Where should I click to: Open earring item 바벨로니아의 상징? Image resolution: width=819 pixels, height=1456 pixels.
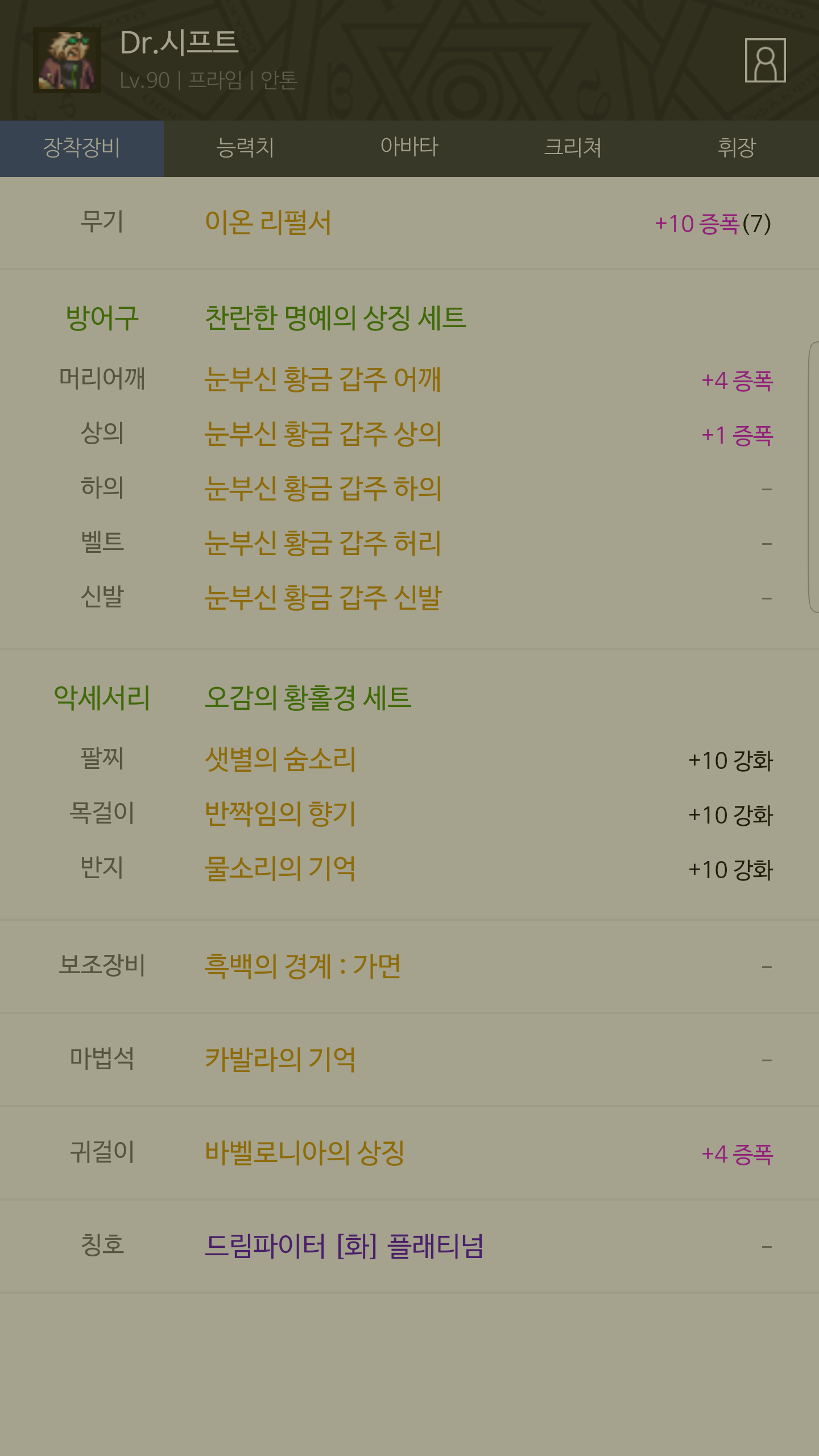304,1152
